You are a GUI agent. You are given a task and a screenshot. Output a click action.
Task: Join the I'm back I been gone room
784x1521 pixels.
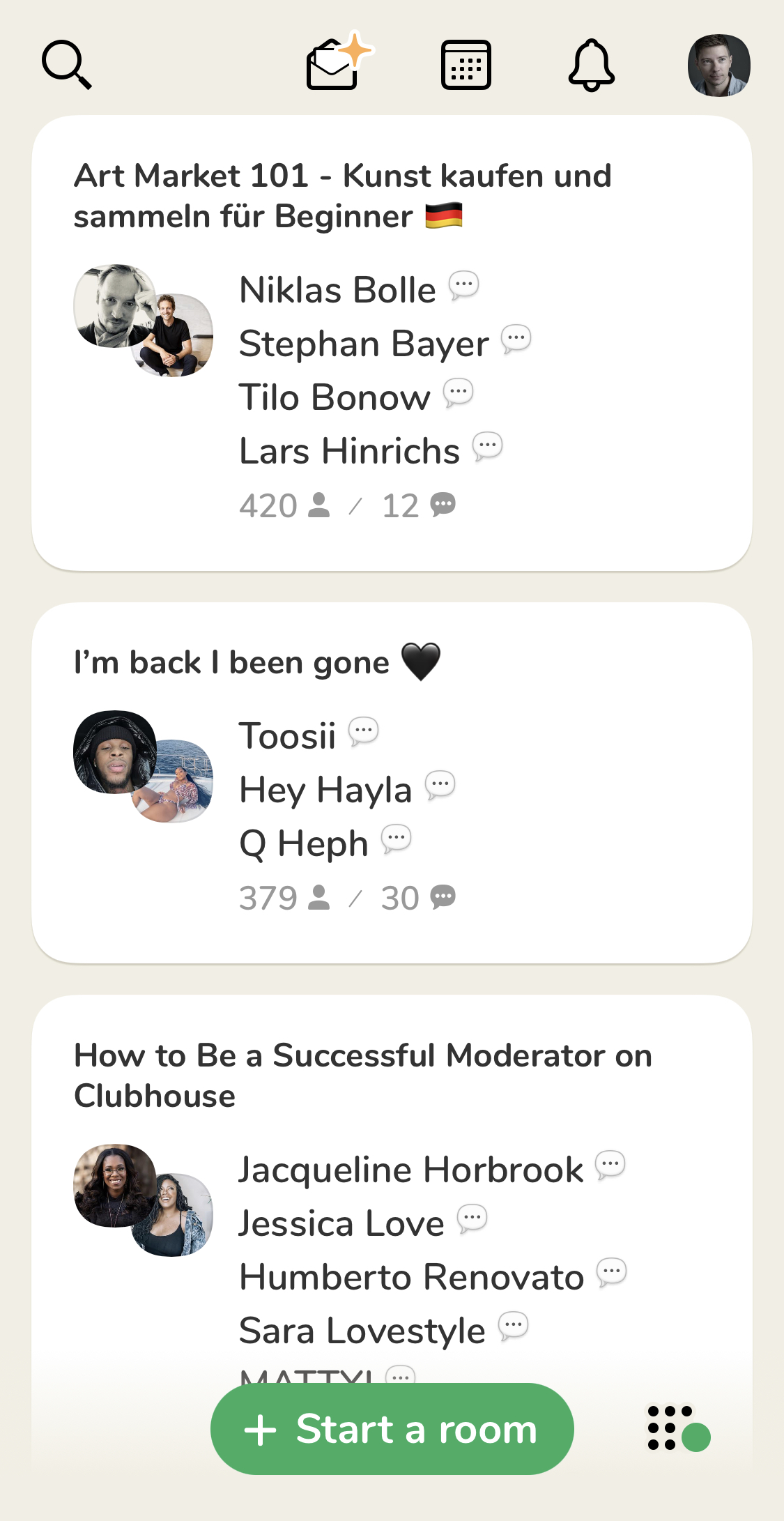tap(392, 782)
